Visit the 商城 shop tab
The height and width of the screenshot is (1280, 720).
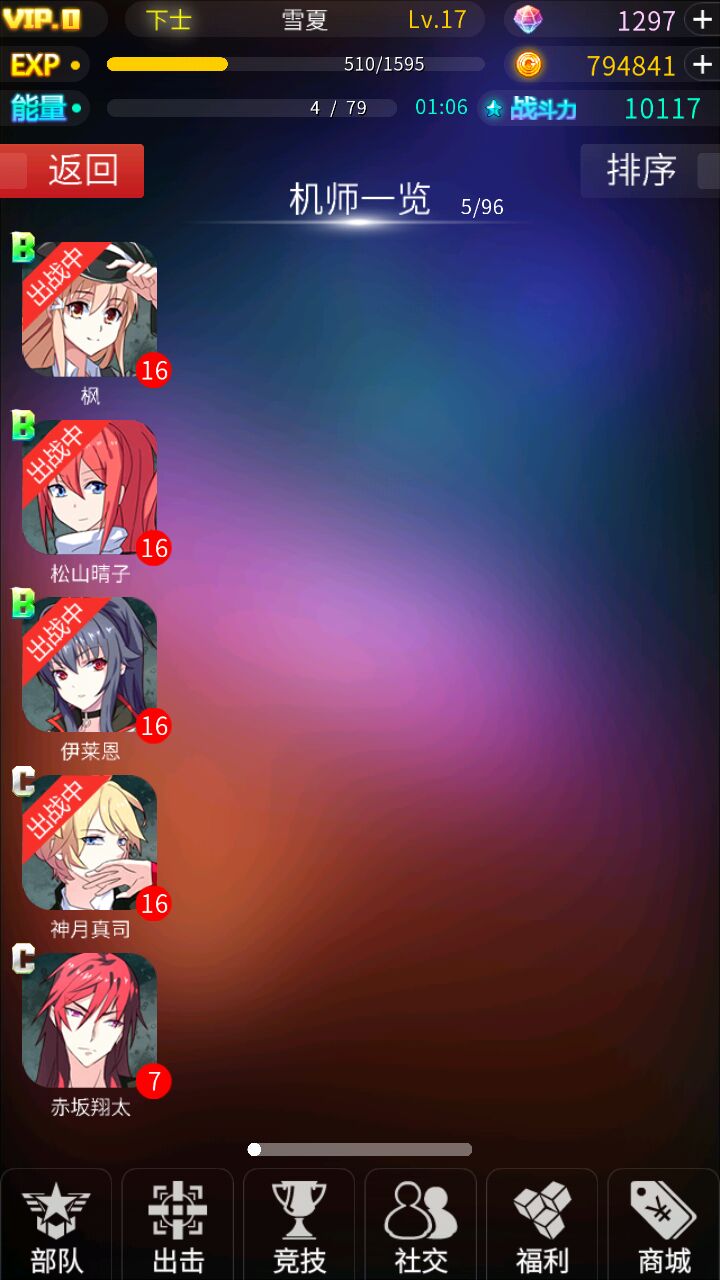point(664,1225)
